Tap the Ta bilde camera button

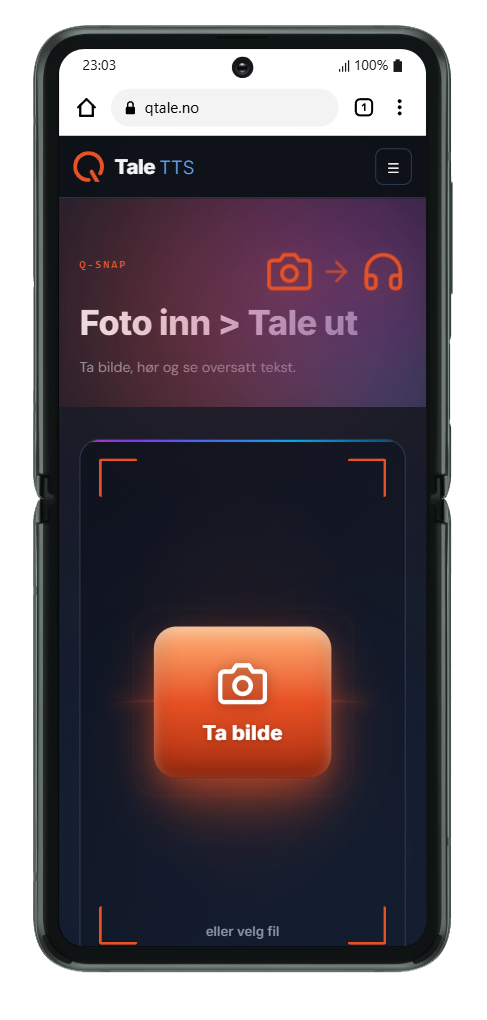coord(243,701)
